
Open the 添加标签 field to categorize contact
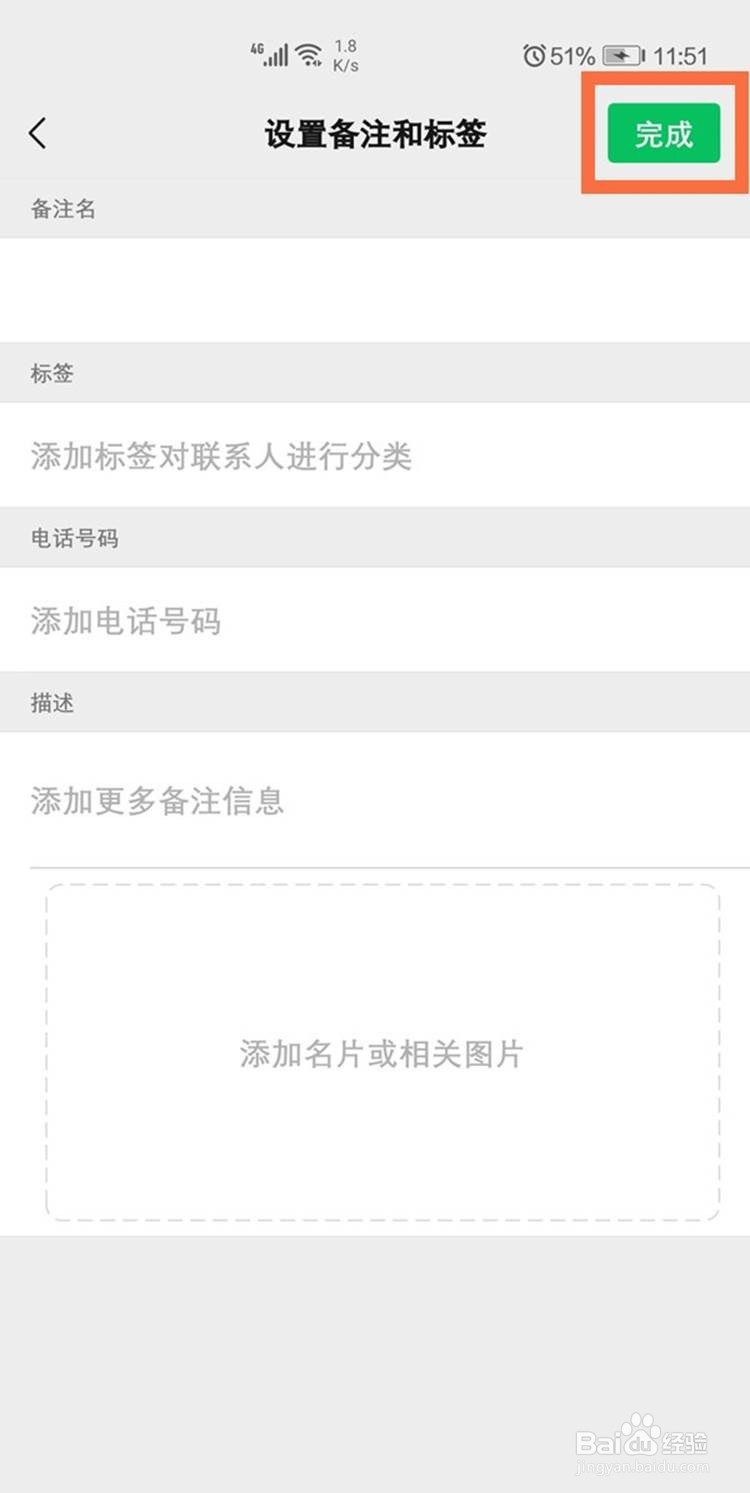[222, 456]
